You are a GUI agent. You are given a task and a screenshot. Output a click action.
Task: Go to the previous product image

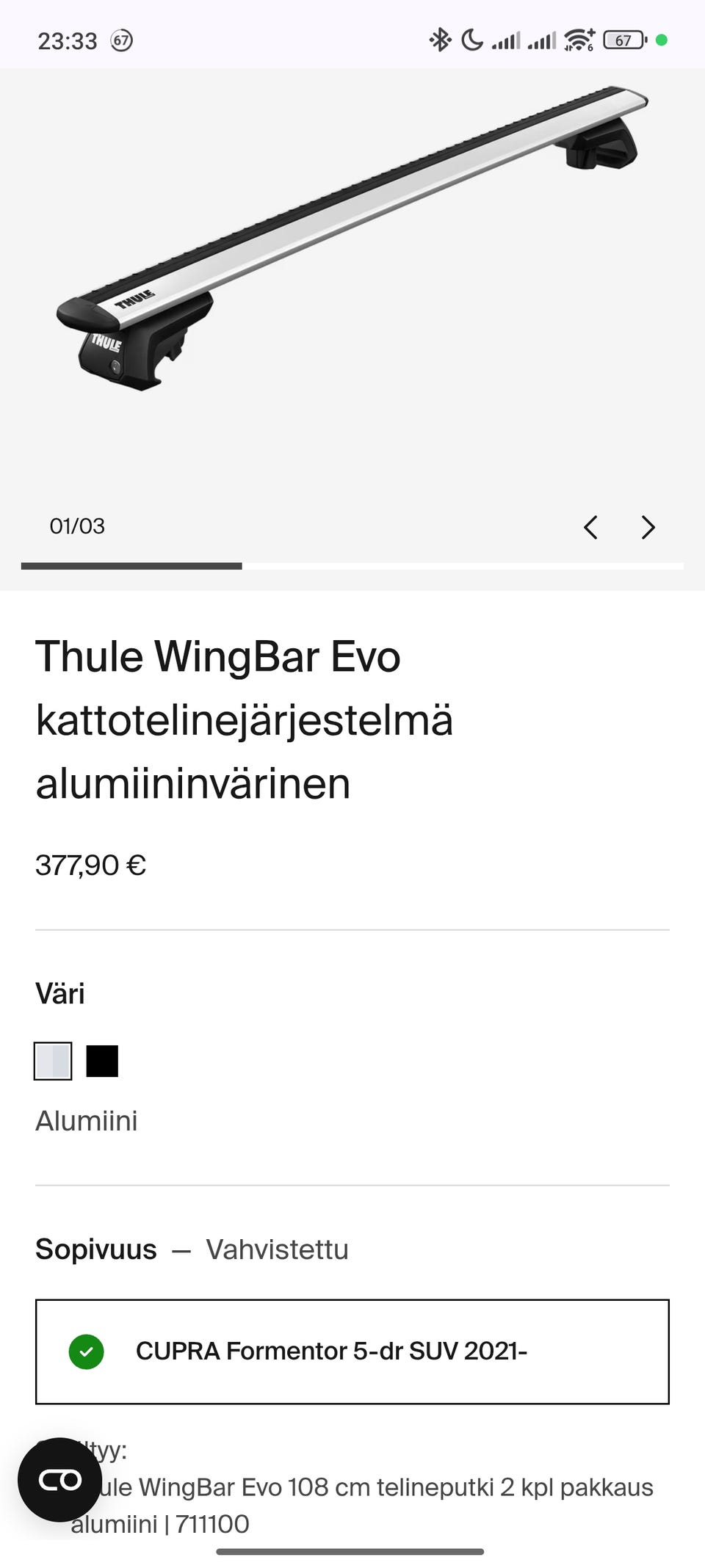pos(590,527)
